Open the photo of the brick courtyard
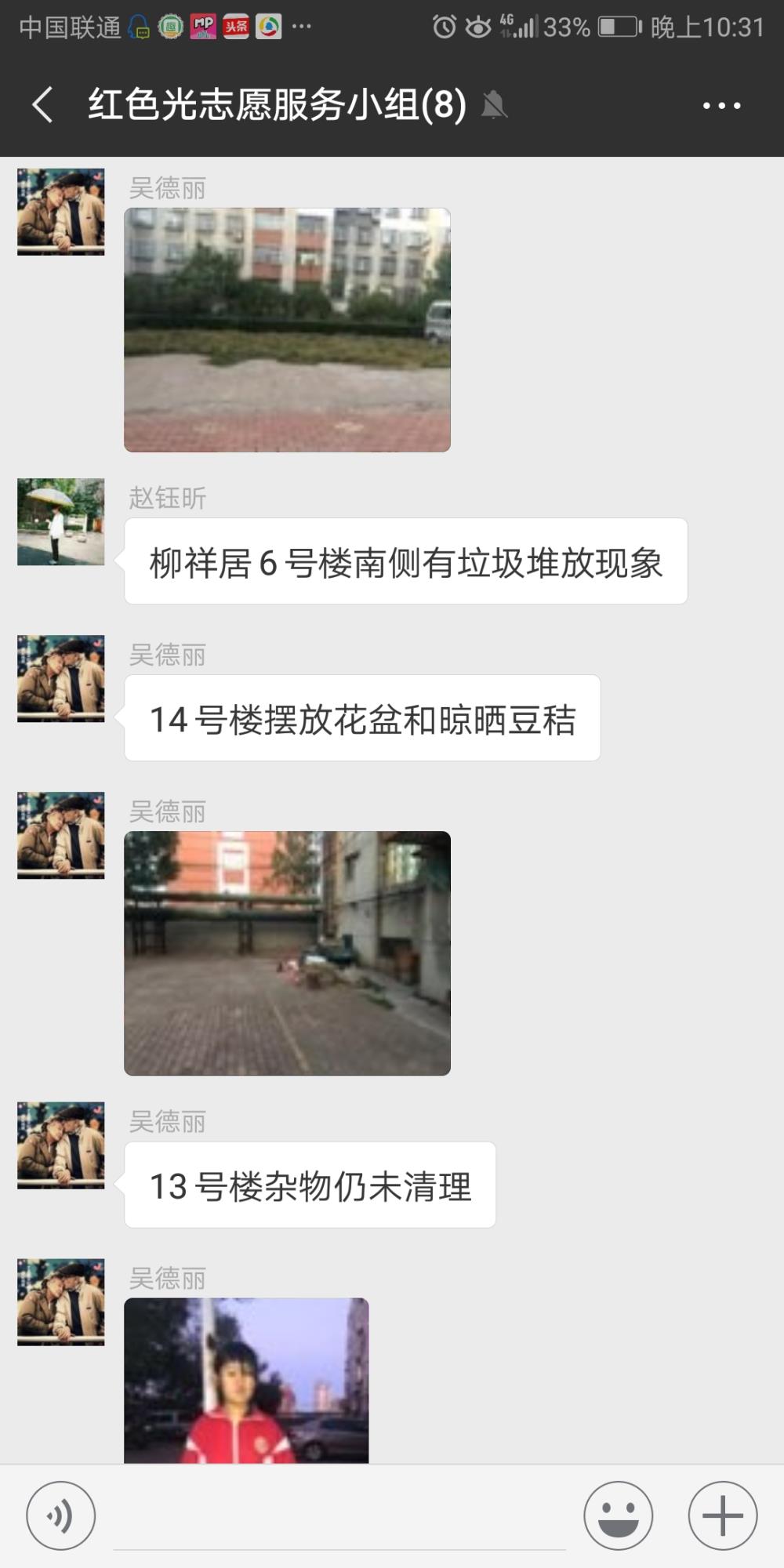This screenshot has width=784, height=1568. pyautogui.click(x=287, y=953)
